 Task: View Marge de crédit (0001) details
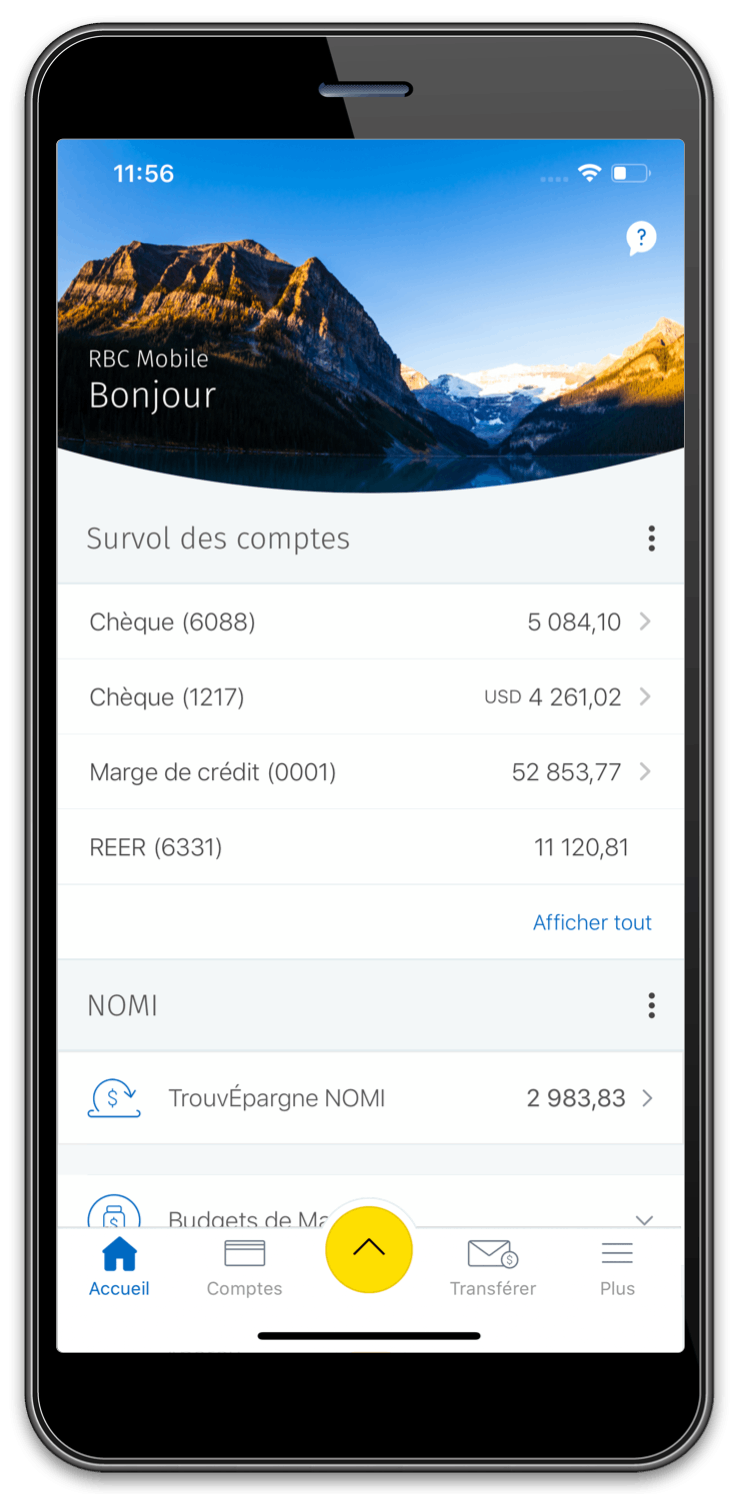(370, 772)
